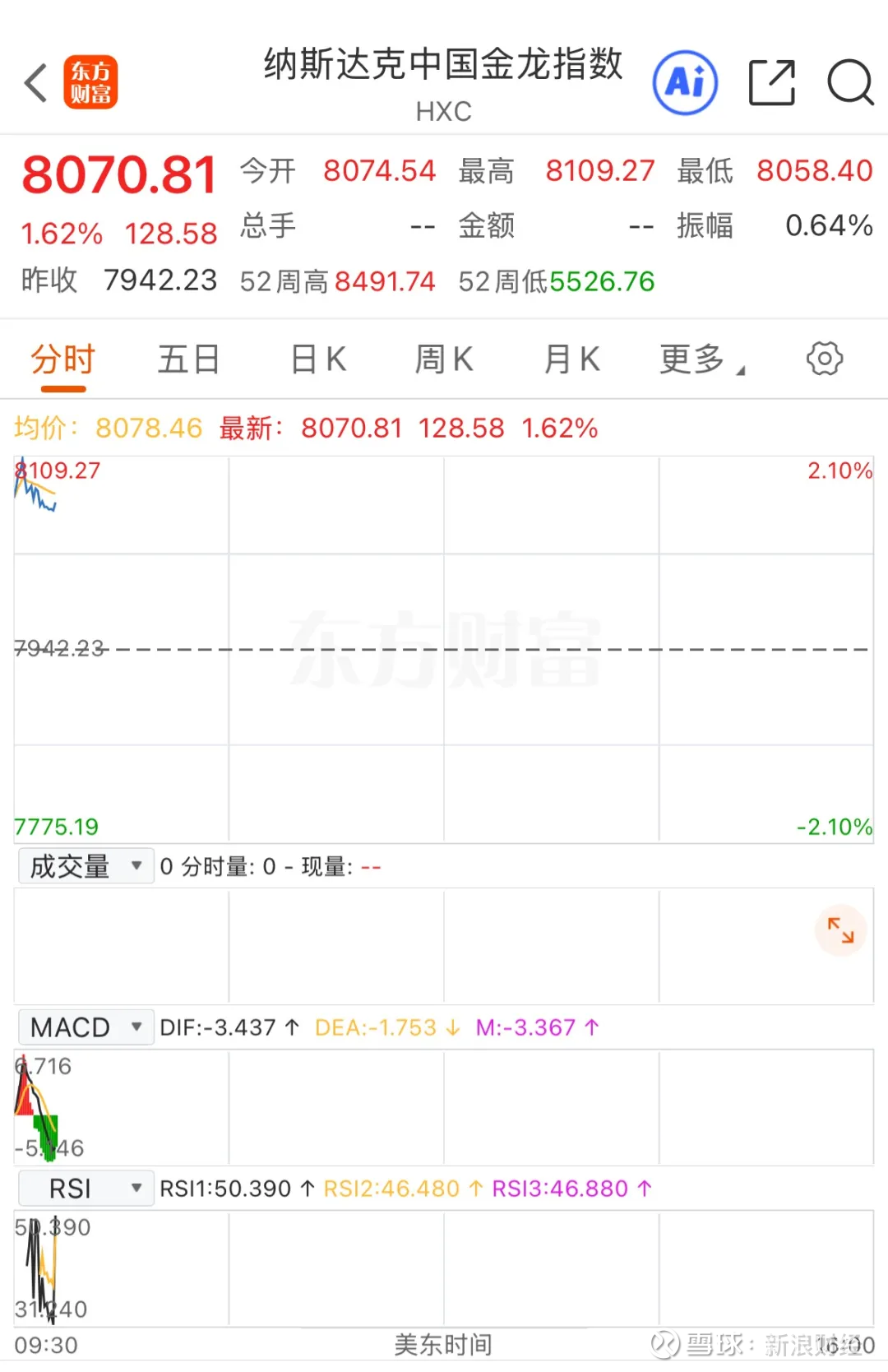Open the 更多 chart options menu
Image resolution: width=888 pixels, height=1372 pixels.
coord(697,359)
